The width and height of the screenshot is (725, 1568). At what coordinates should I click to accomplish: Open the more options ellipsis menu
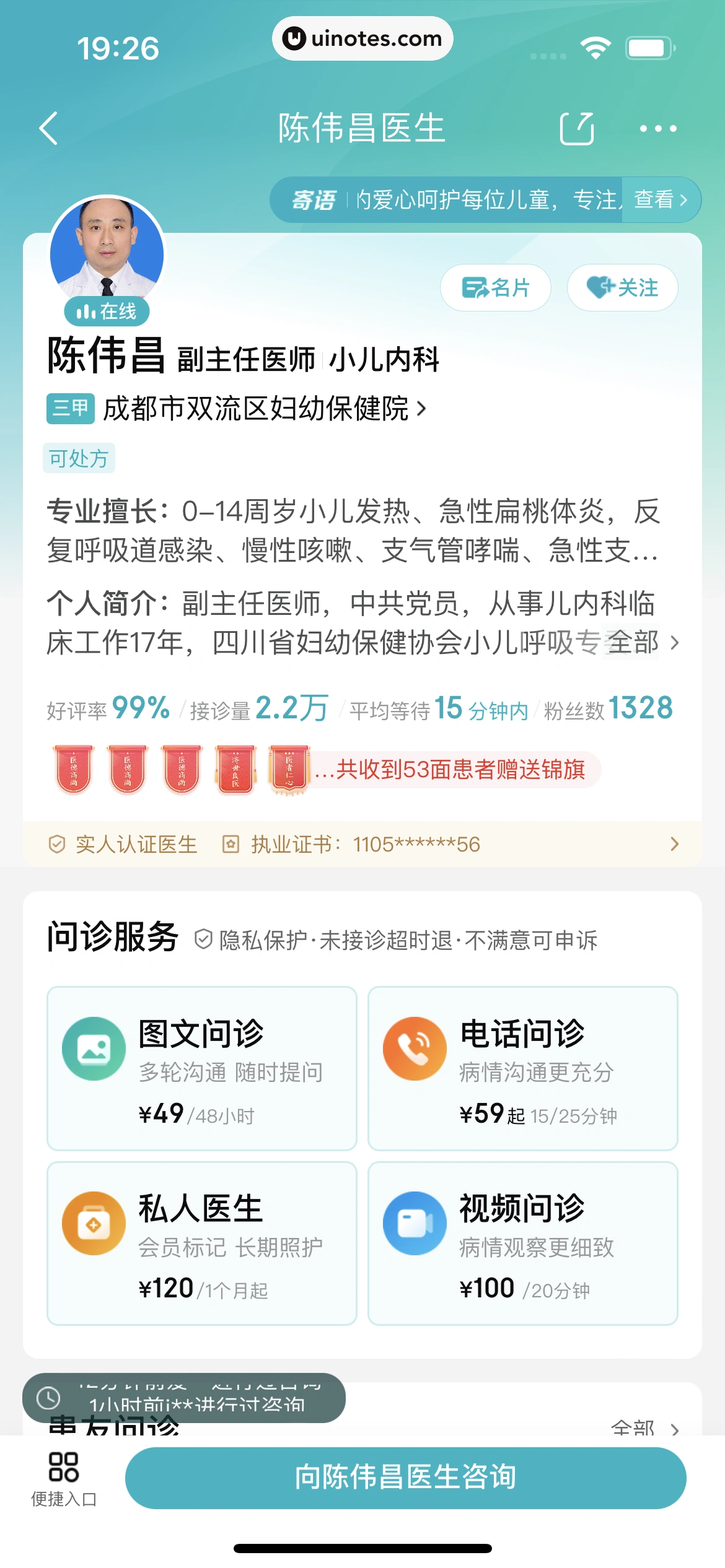click(x=659, y=128)
